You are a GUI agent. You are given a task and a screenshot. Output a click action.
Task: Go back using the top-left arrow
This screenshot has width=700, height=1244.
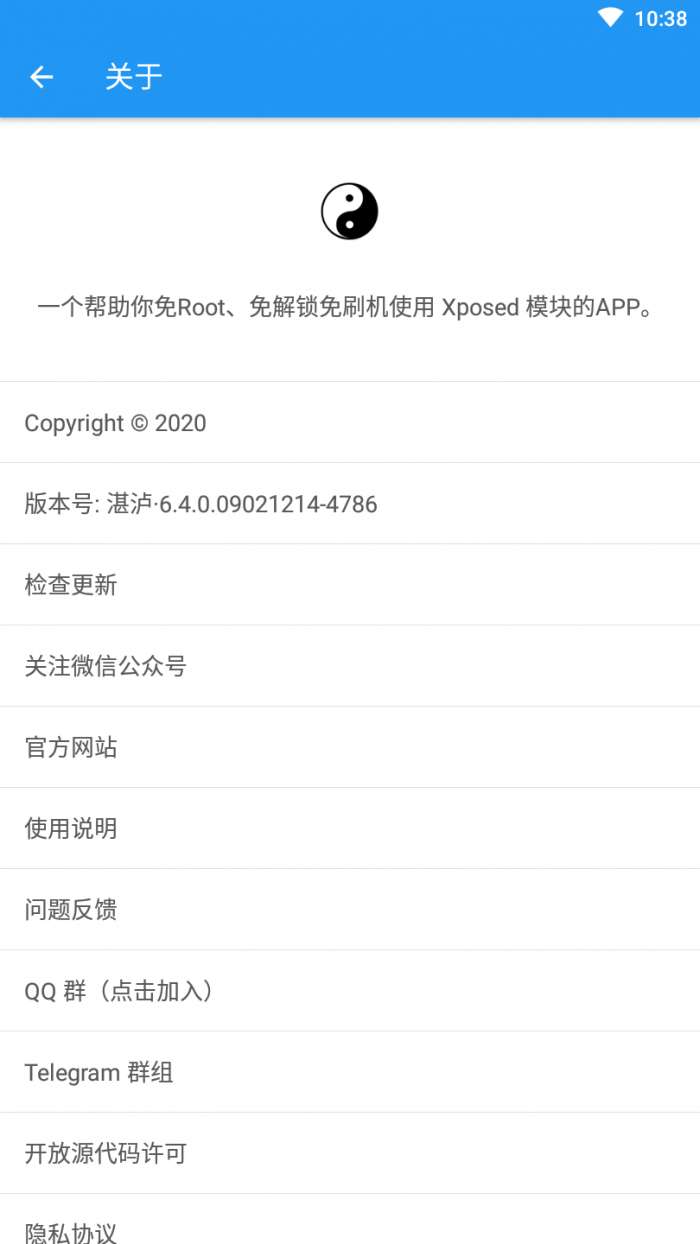coord(41,77)
